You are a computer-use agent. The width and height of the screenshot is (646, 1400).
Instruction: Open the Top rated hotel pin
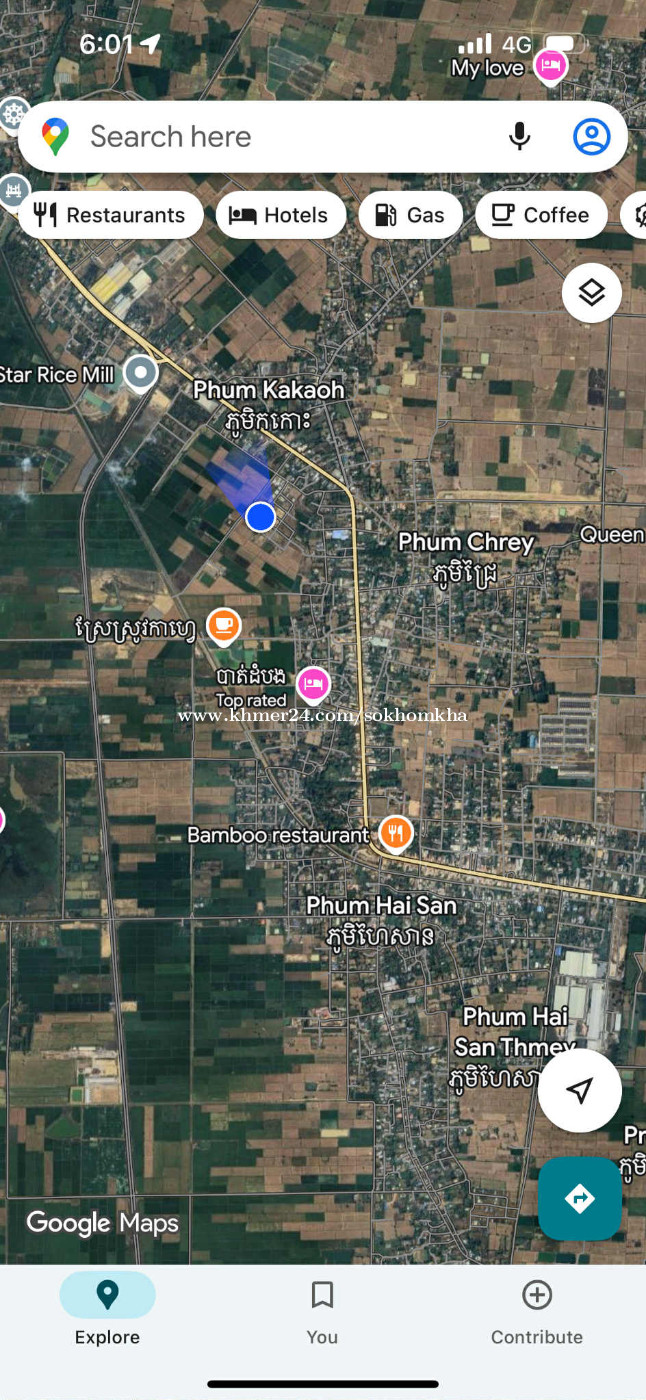coord(313,685)
